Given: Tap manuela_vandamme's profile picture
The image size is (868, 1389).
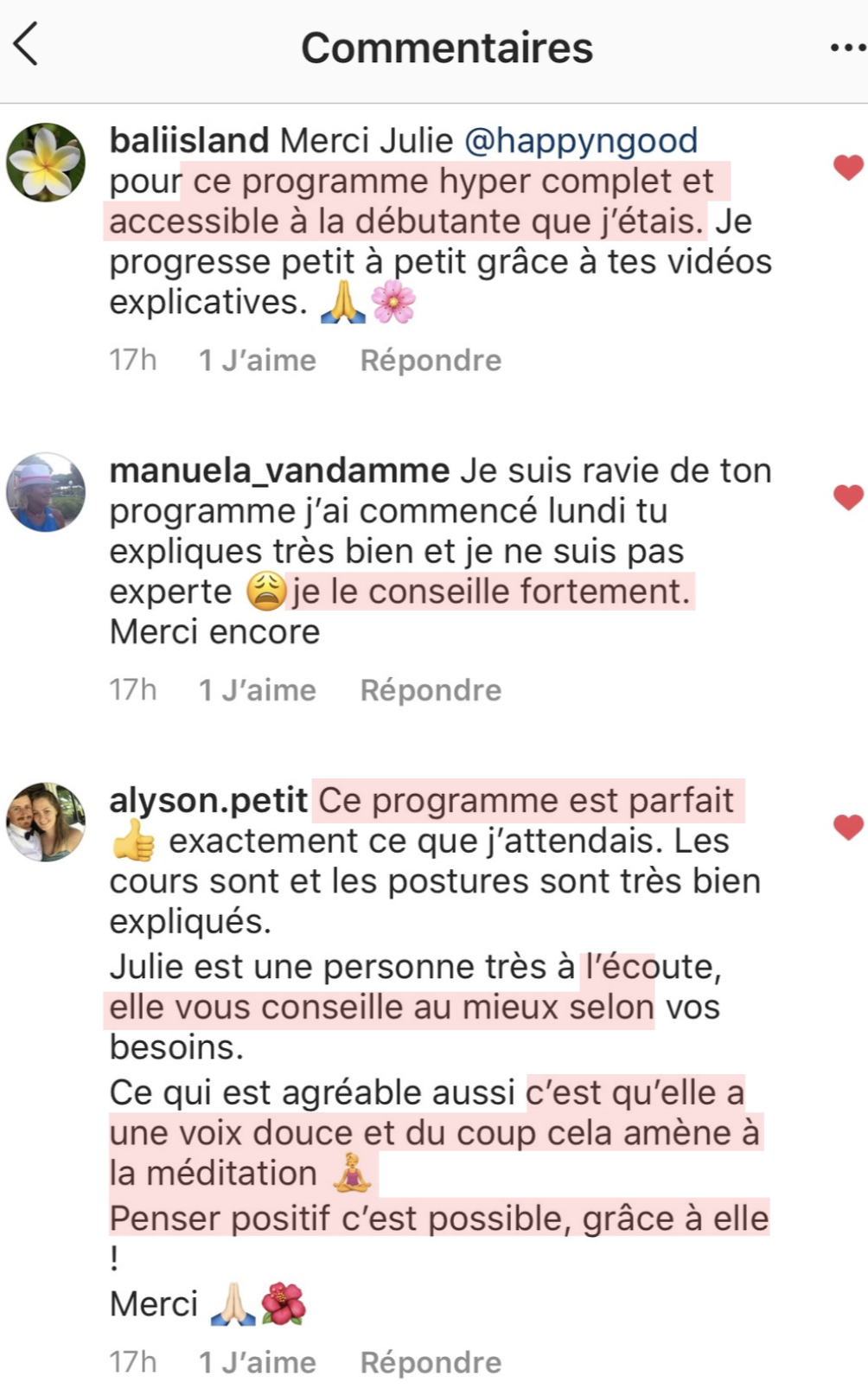Looking at the screenshot, I should pyautogui.click(x=46, y=491).
